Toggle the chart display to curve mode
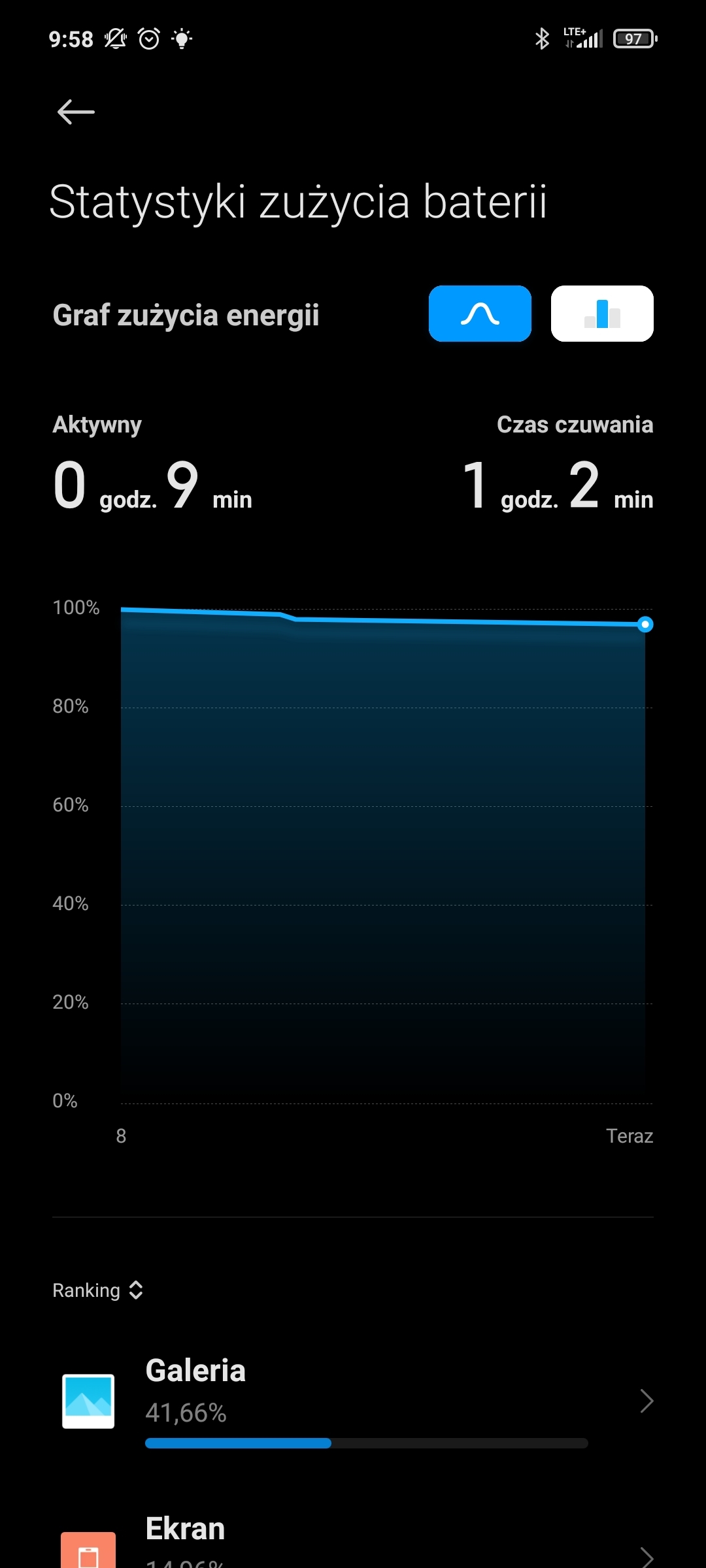Screen dimensions: 706x1568 479,314
